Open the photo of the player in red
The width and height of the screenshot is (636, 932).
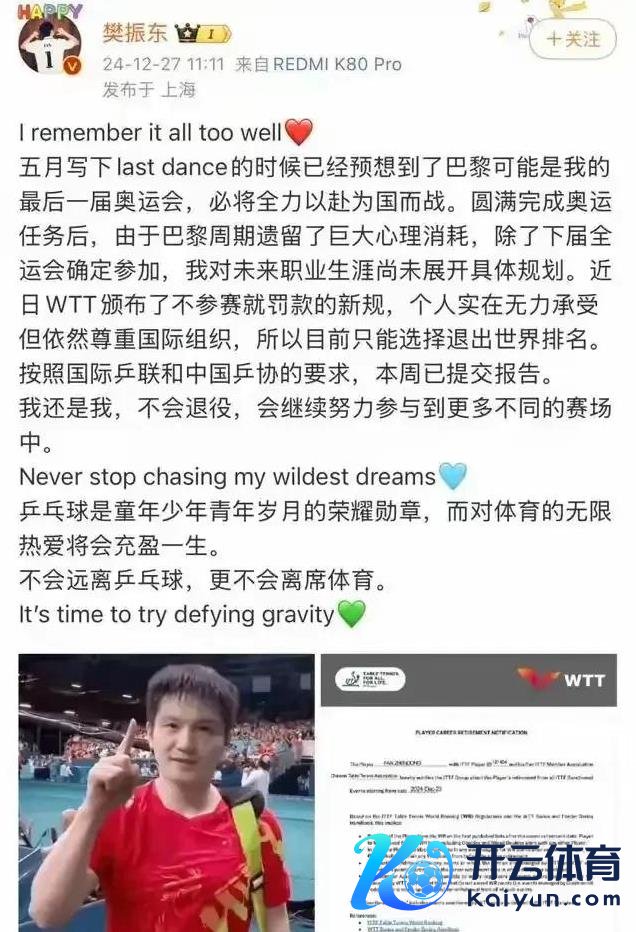(166, 793)
